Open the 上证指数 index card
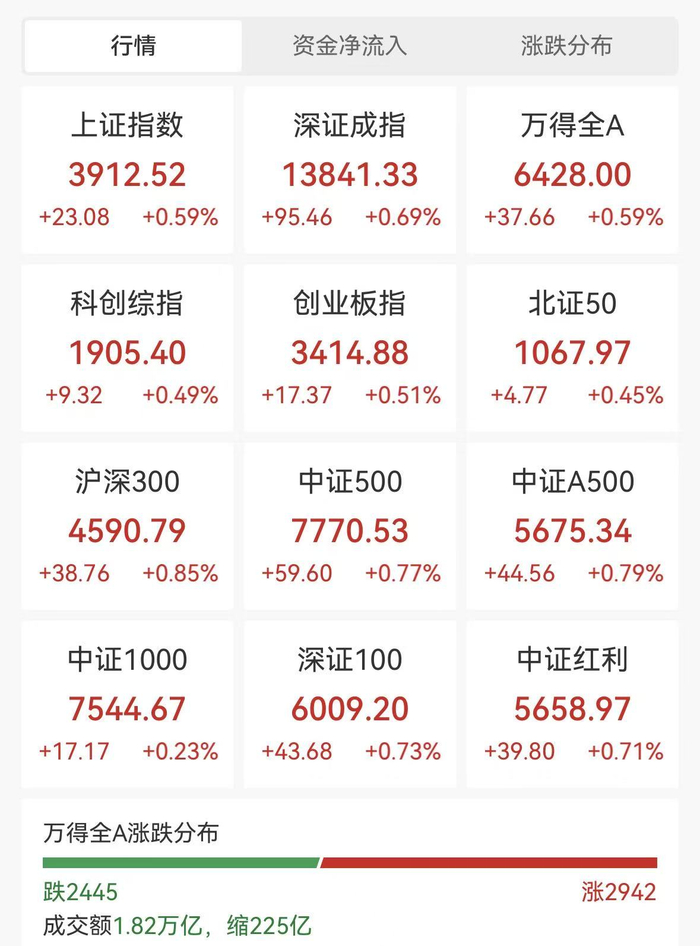The image size is (700, 946). [x=127, y=170]
